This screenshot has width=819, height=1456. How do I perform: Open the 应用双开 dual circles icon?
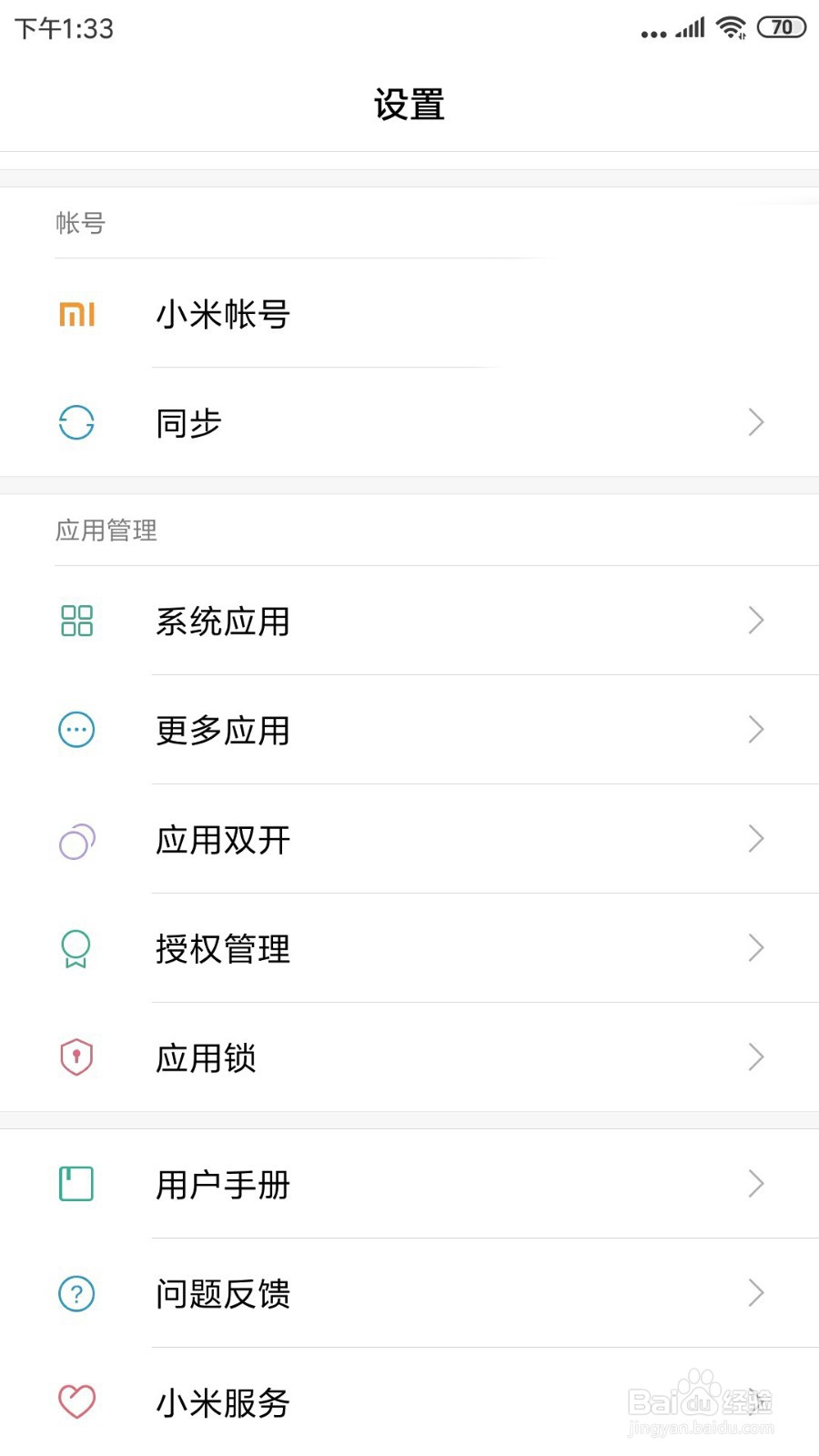(76, 840)
